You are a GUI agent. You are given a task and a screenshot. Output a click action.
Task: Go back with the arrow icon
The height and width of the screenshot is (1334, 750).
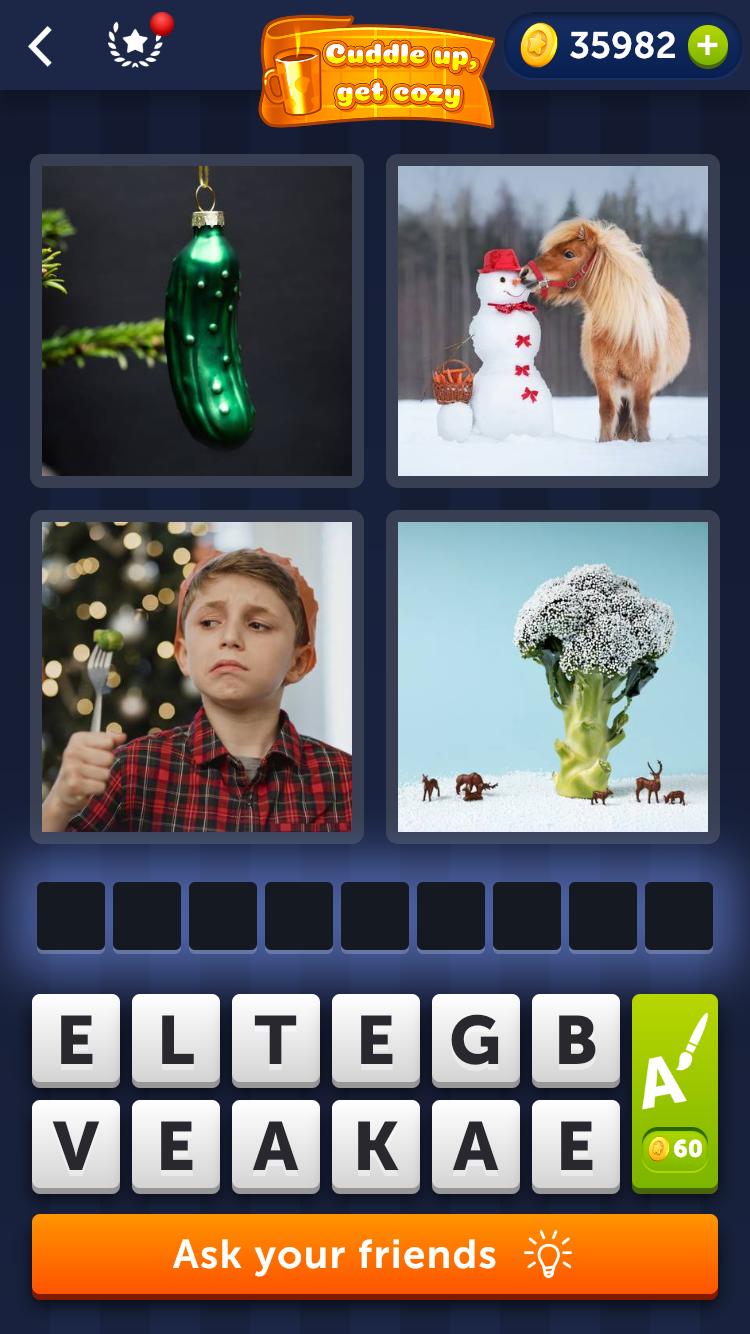(40, 46)
